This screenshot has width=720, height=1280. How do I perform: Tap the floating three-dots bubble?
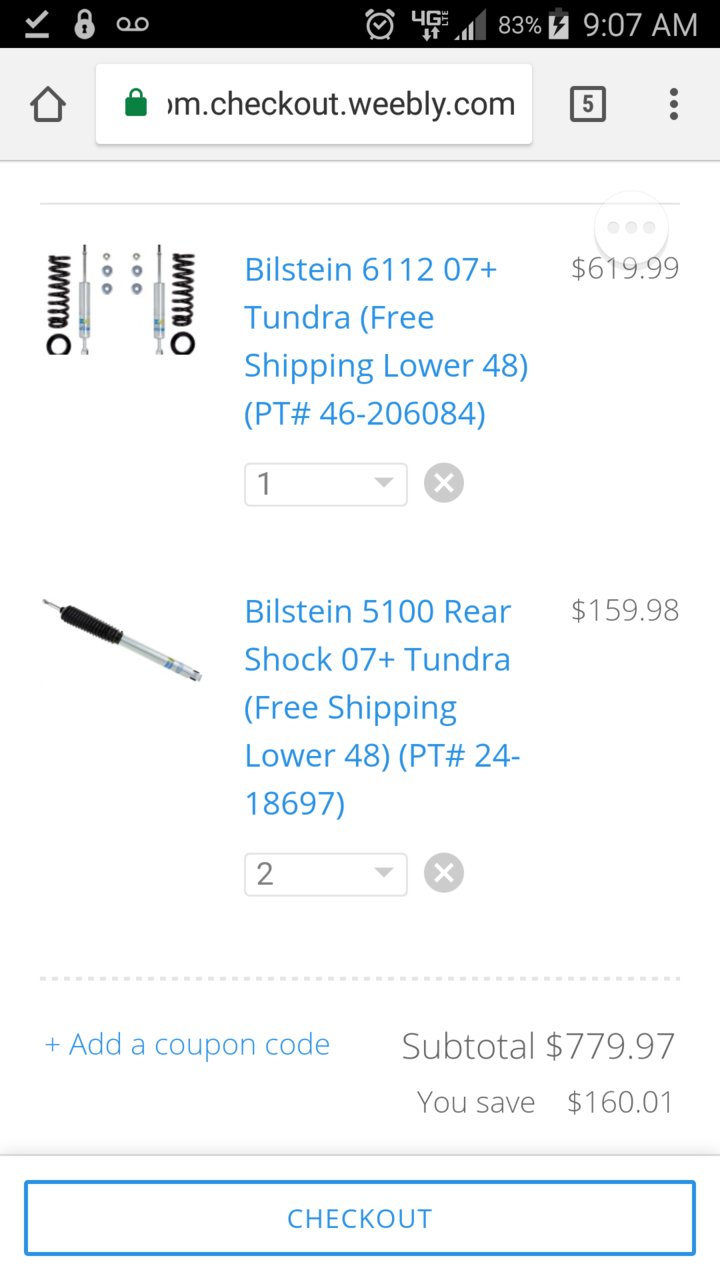pyautogui.click(x=631, y=228)
